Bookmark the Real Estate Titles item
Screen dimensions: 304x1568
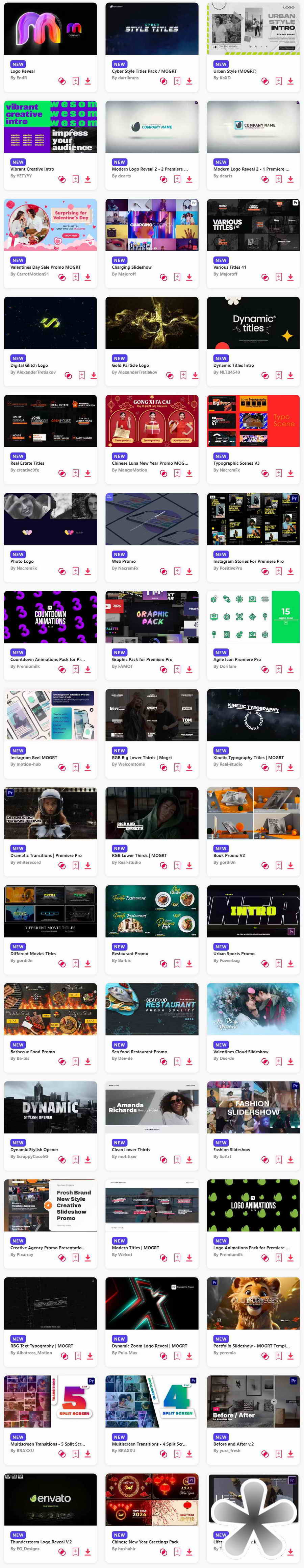point(75,473)
